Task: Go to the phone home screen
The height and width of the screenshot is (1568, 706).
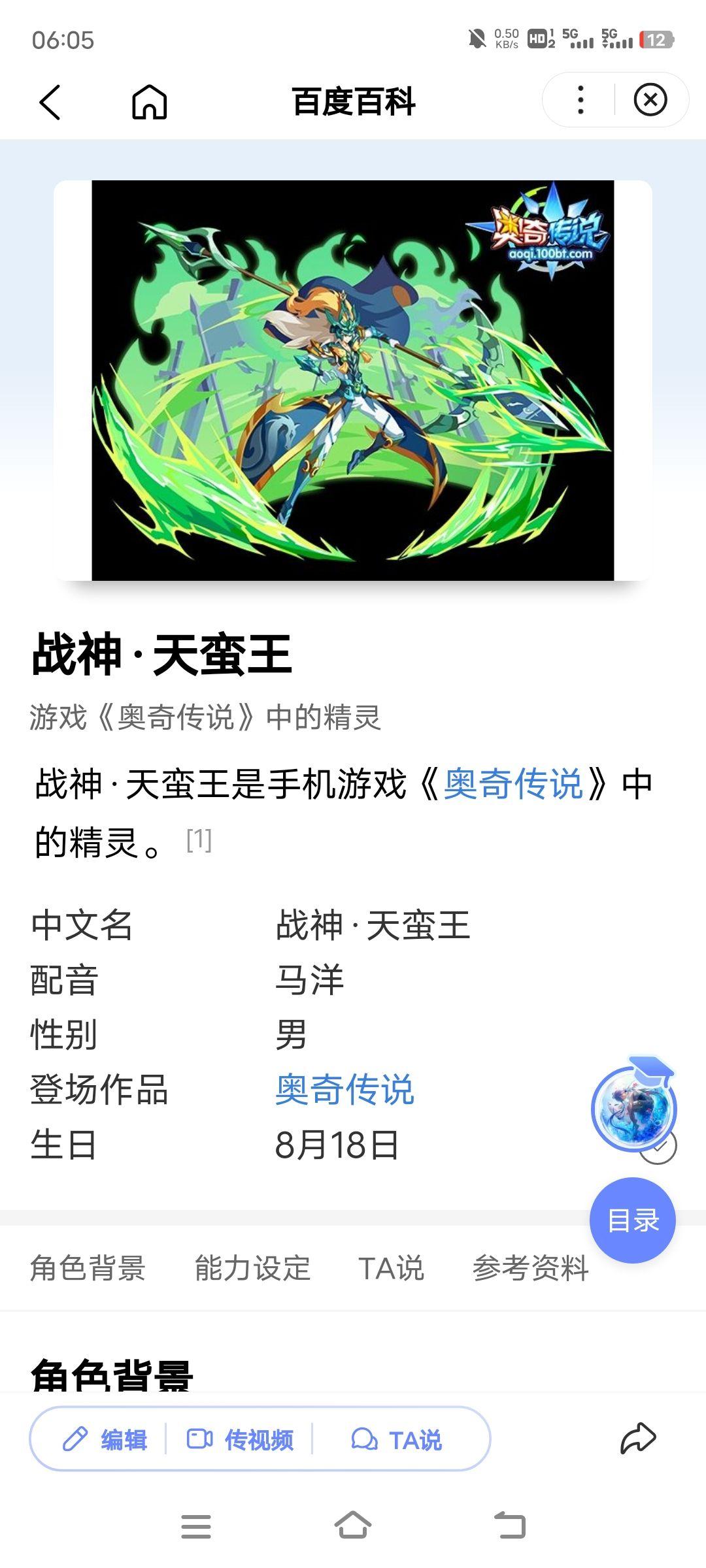Action: coord(353,1526)
